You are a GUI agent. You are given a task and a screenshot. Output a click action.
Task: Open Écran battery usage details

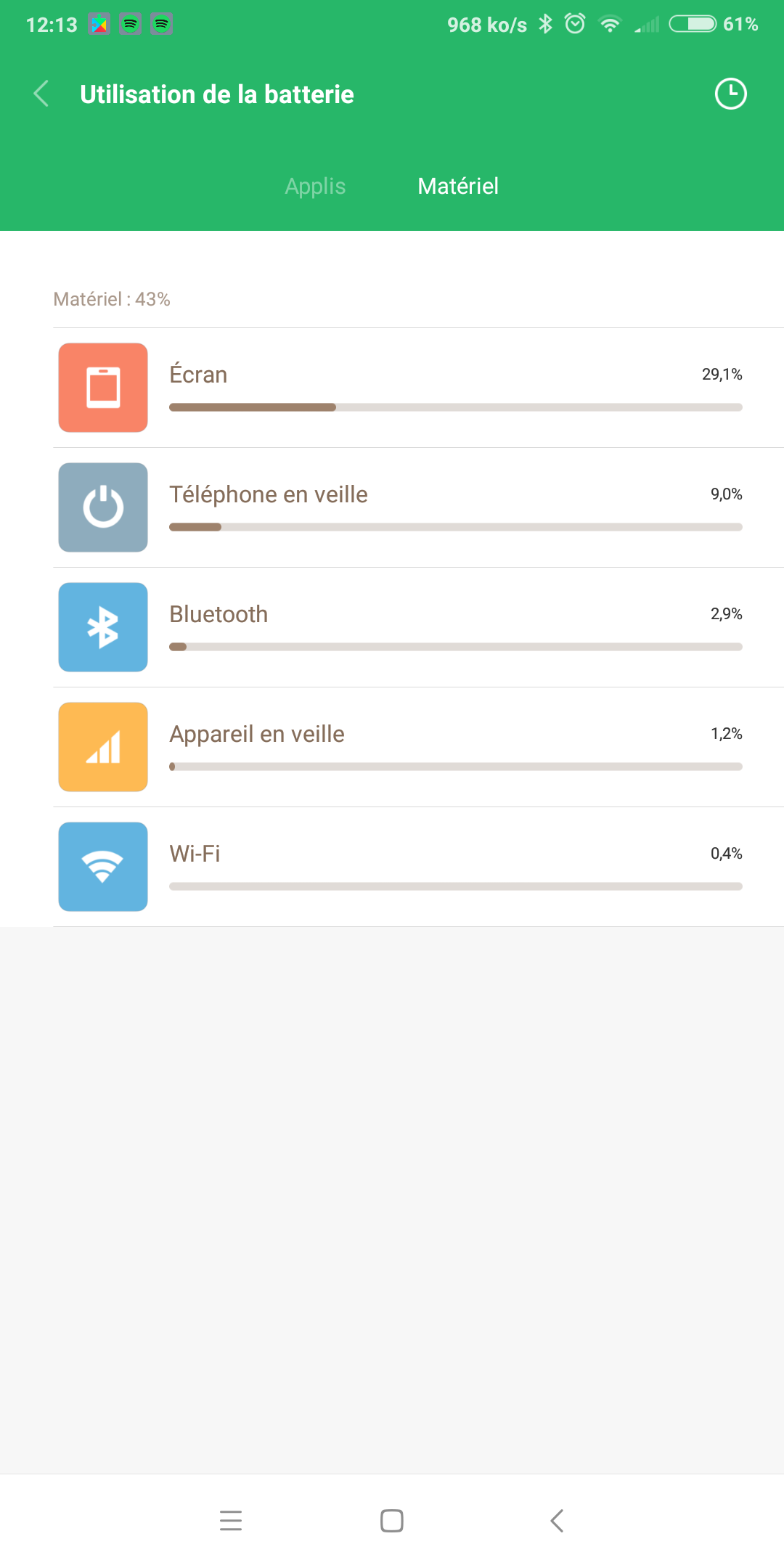pos(418,388)
